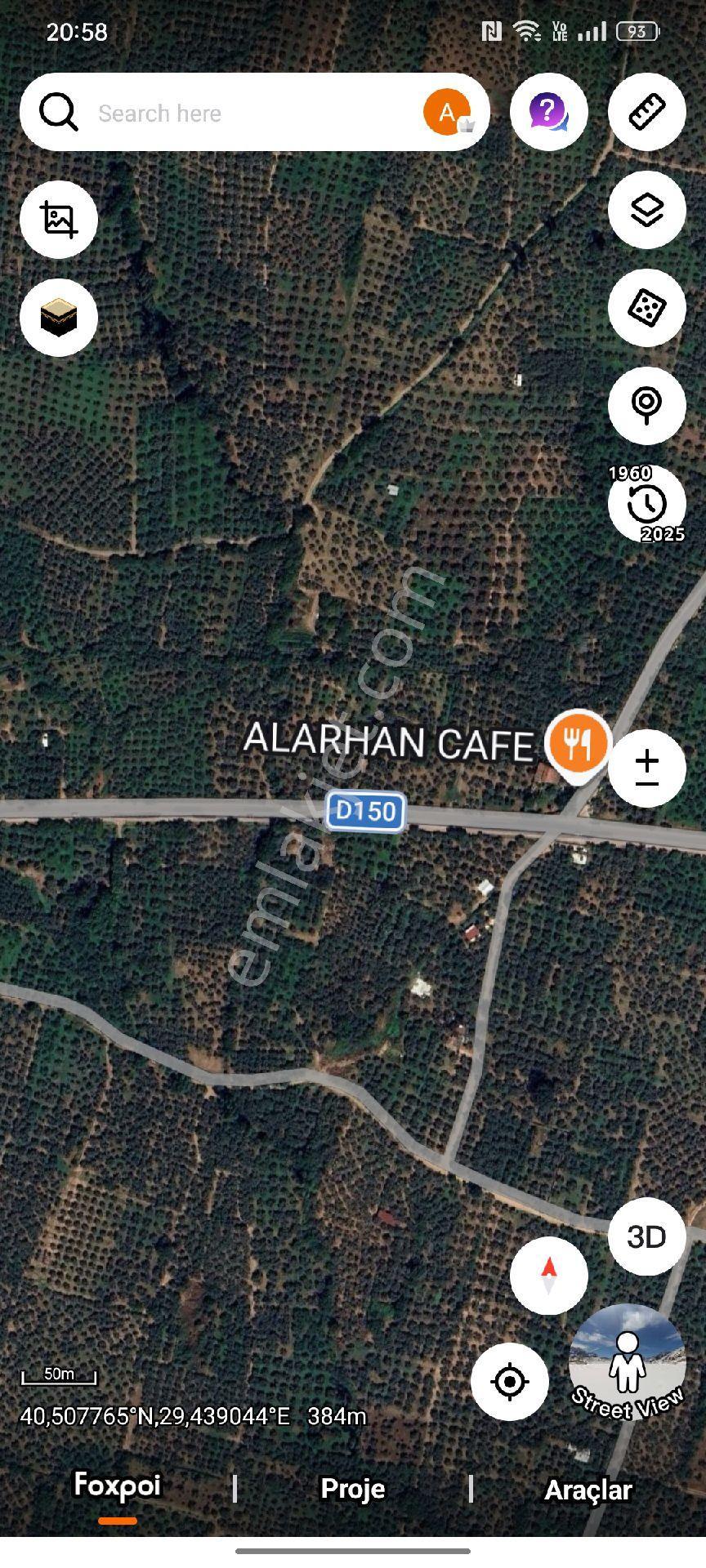Switch to 3D view
Screen dimensions: 706x1568
(x=646, y=1236)
